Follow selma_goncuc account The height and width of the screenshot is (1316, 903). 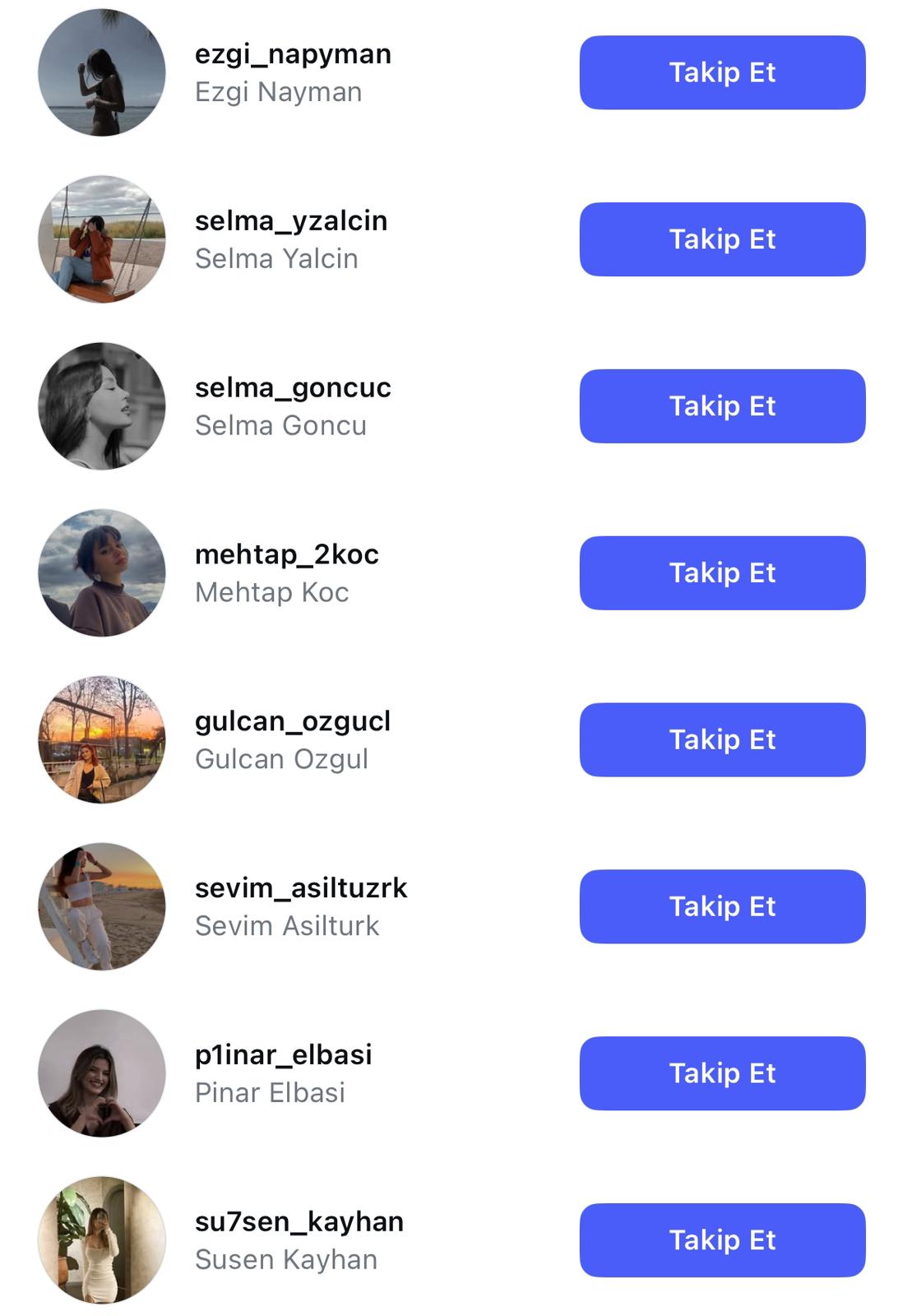point(722,406)
